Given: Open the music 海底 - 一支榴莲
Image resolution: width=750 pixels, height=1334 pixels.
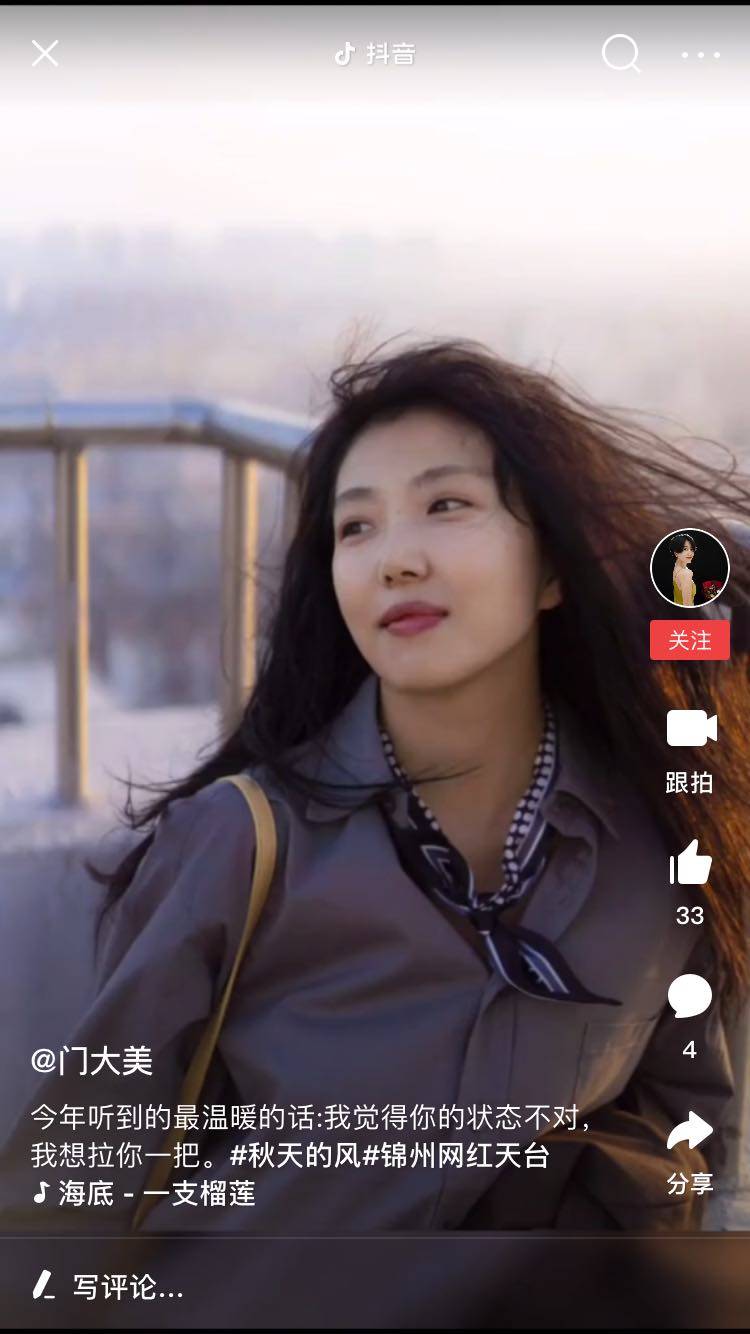Looking at the screenshot, I should click(x=145, y=1193).
